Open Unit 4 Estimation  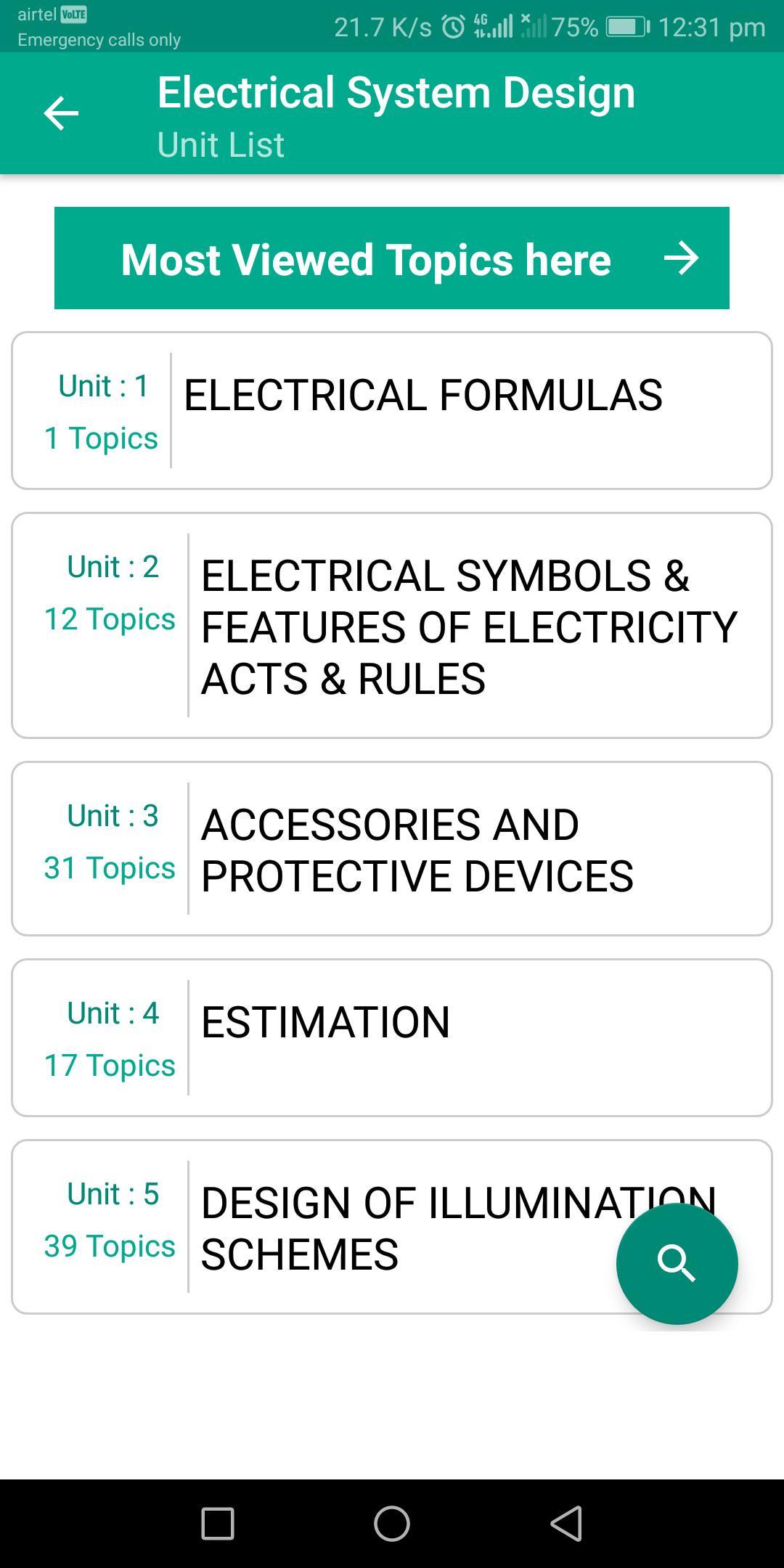pyautogui.click(x=392, y=1037)
